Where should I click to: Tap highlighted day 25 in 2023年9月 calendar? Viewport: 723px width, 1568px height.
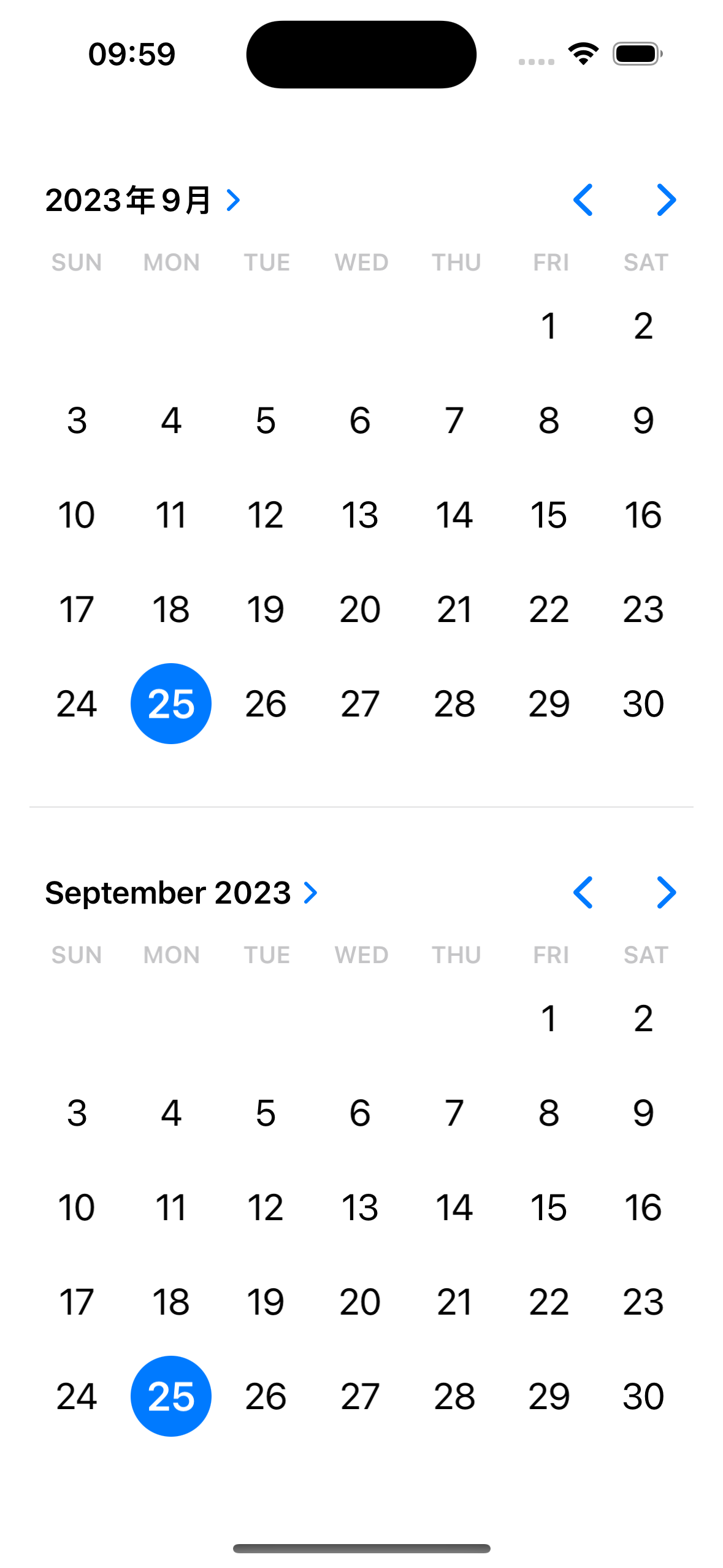(171, 704)
